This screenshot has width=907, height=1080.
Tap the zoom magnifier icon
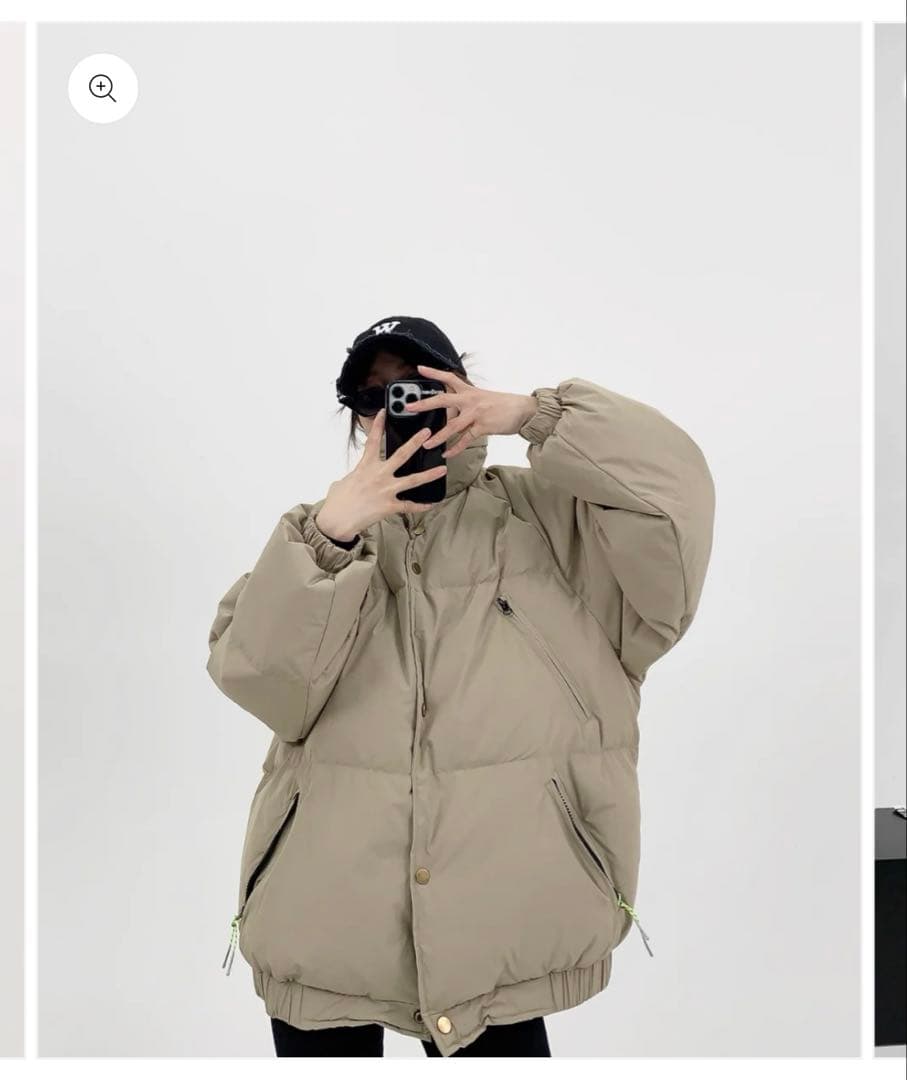[103, 89]
